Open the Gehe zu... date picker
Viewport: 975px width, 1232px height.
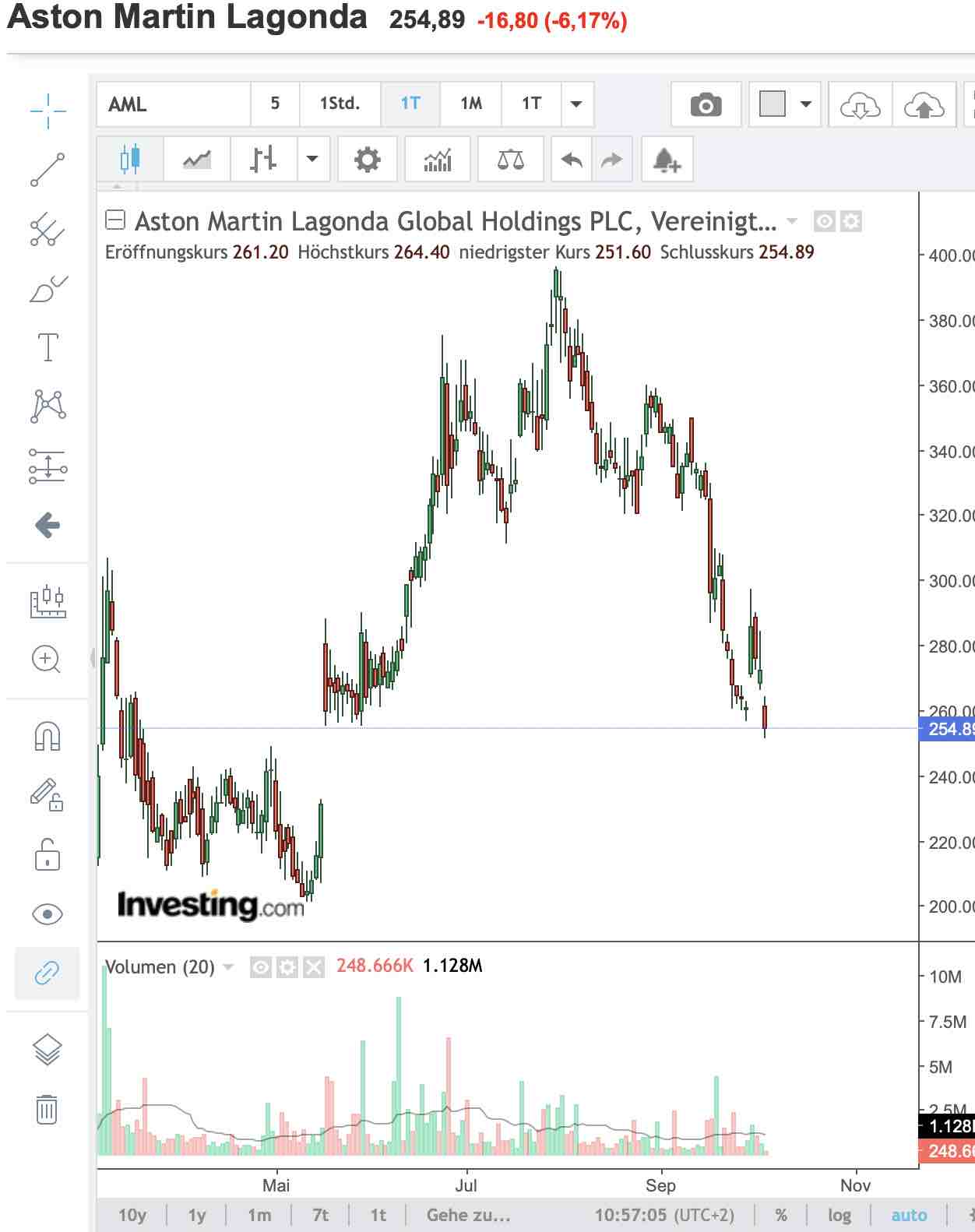pyautogui.click(x=468, y=1215)
